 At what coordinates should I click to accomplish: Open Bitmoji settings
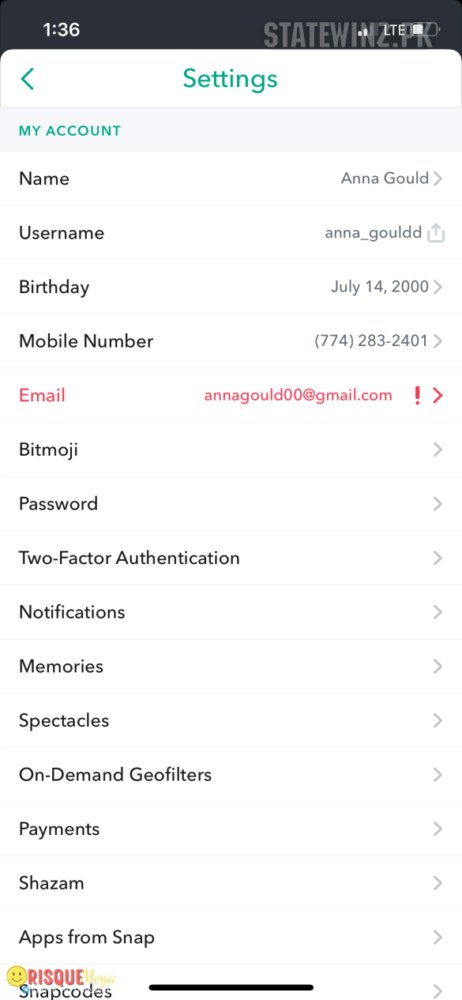(231, 450)
